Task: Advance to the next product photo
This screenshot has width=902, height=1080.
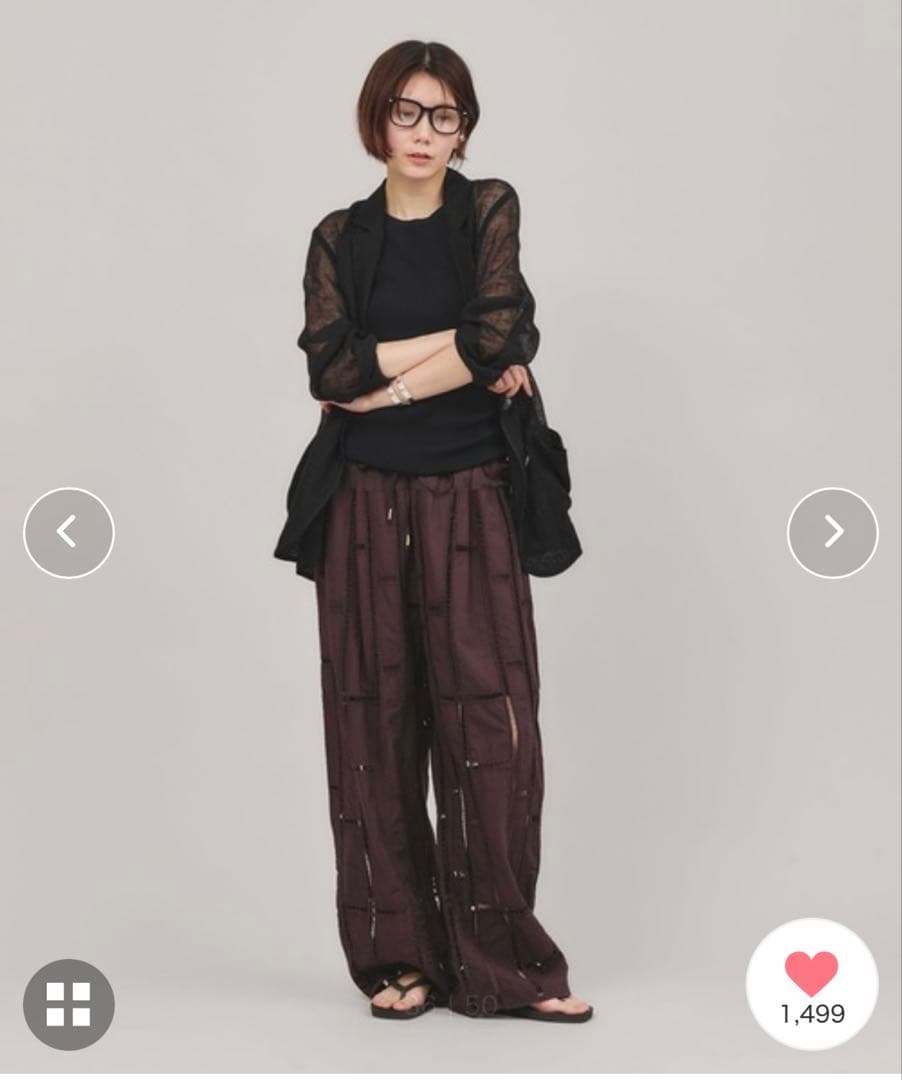Action: pos(832,532)
